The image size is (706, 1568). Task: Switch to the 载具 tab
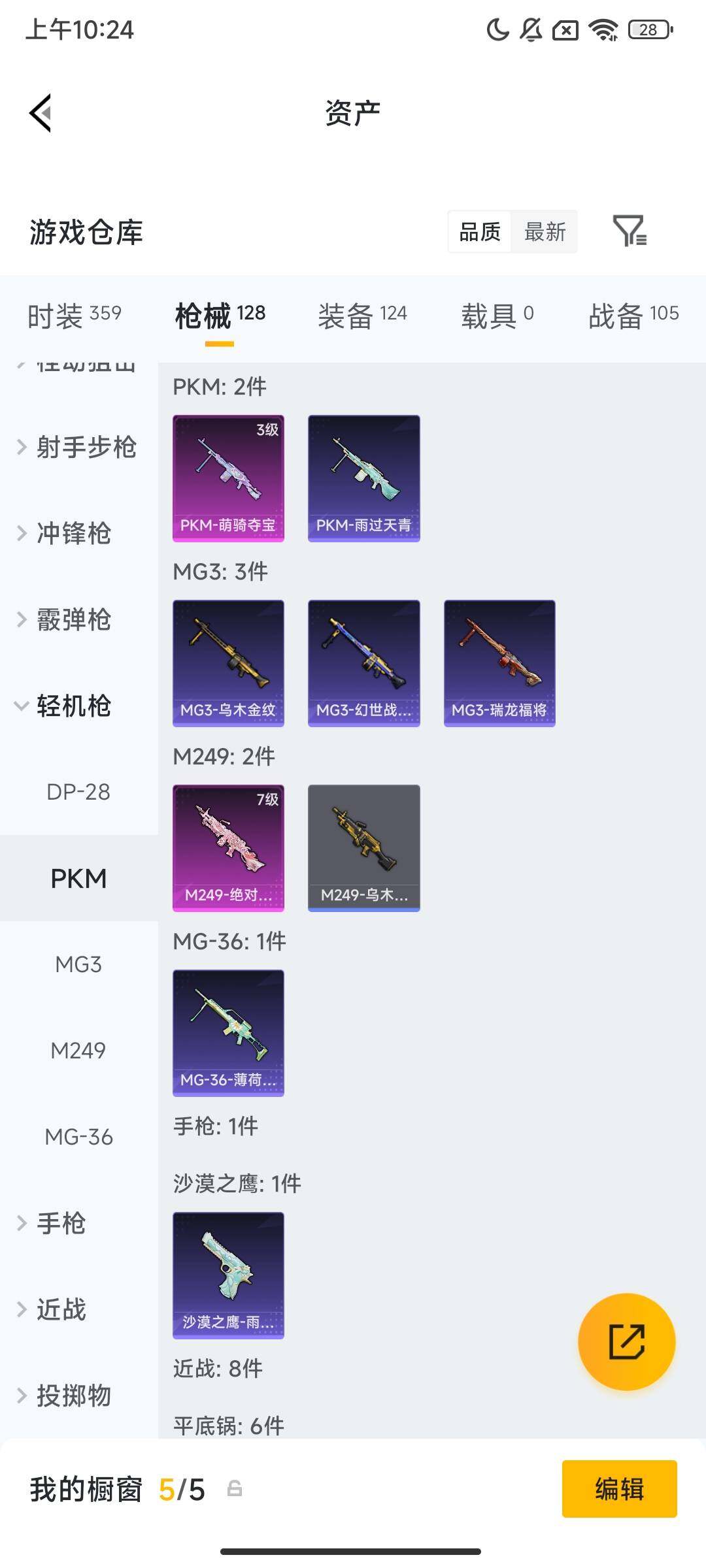[497, 316]
